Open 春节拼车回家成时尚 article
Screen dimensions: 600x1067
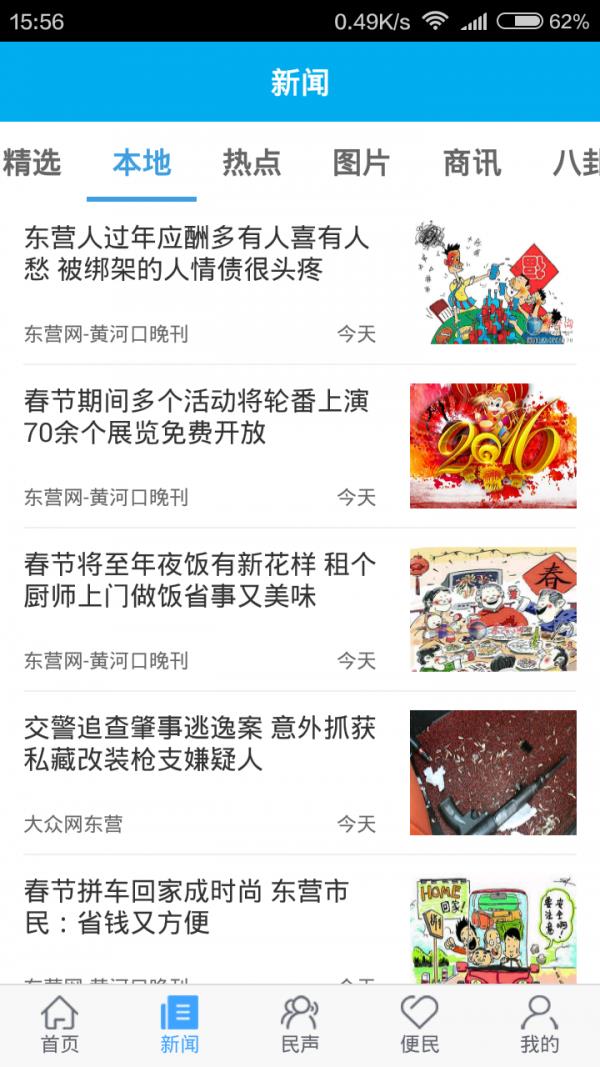pyautogui.click(x=300, y=920)
